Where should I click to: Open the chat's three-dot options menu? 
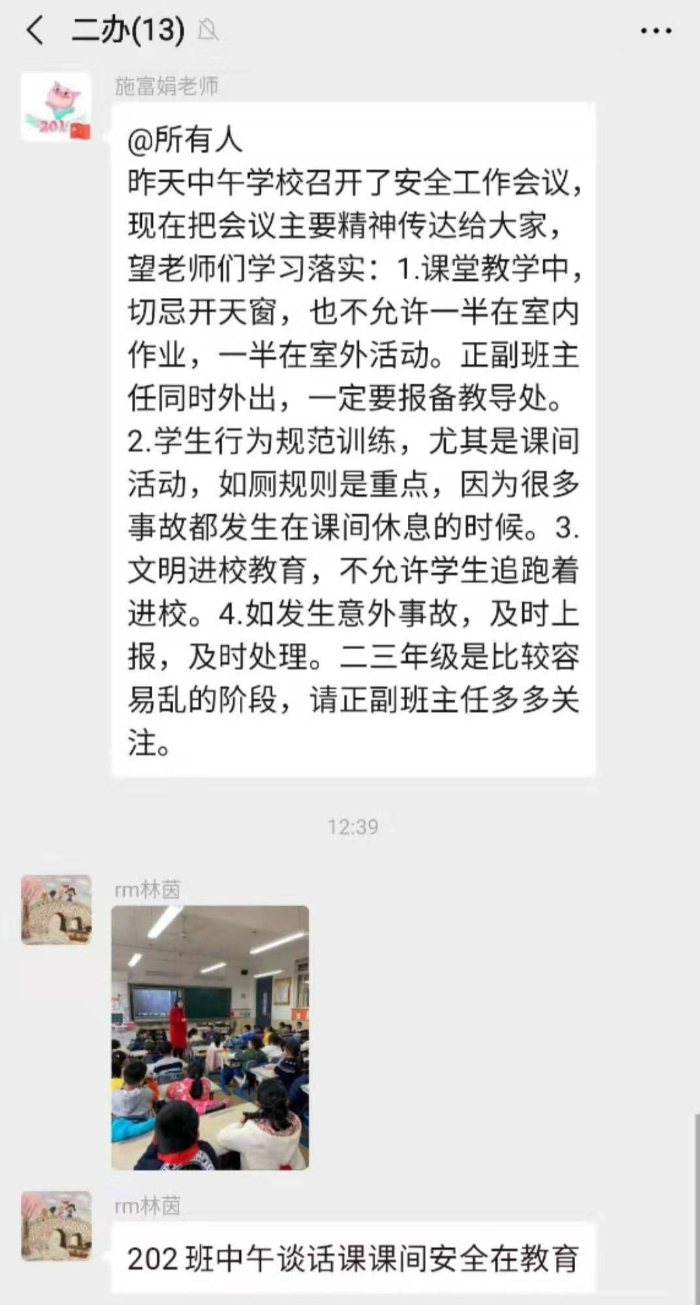coord(655,31)
